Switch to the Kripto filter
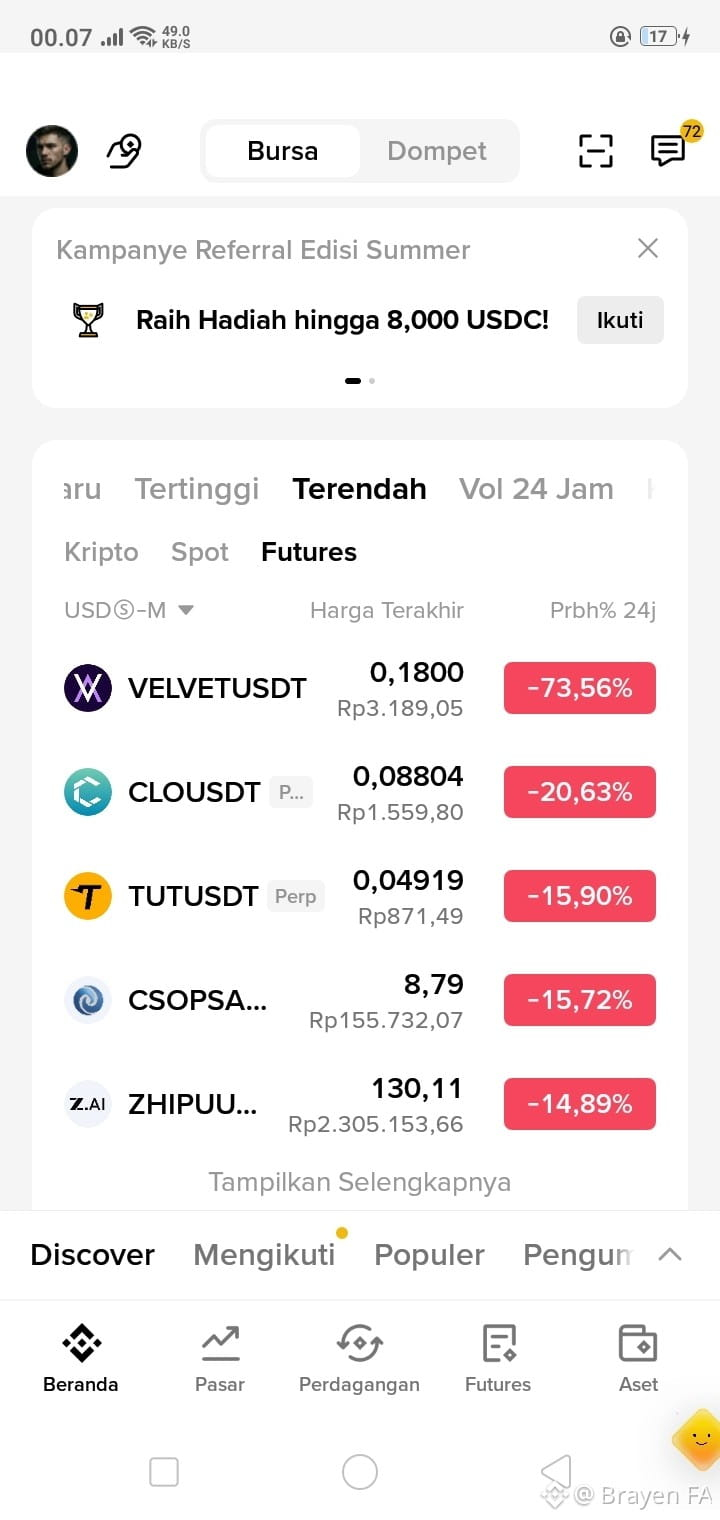This screenshot has height=1520, width=720. point(101,552)
